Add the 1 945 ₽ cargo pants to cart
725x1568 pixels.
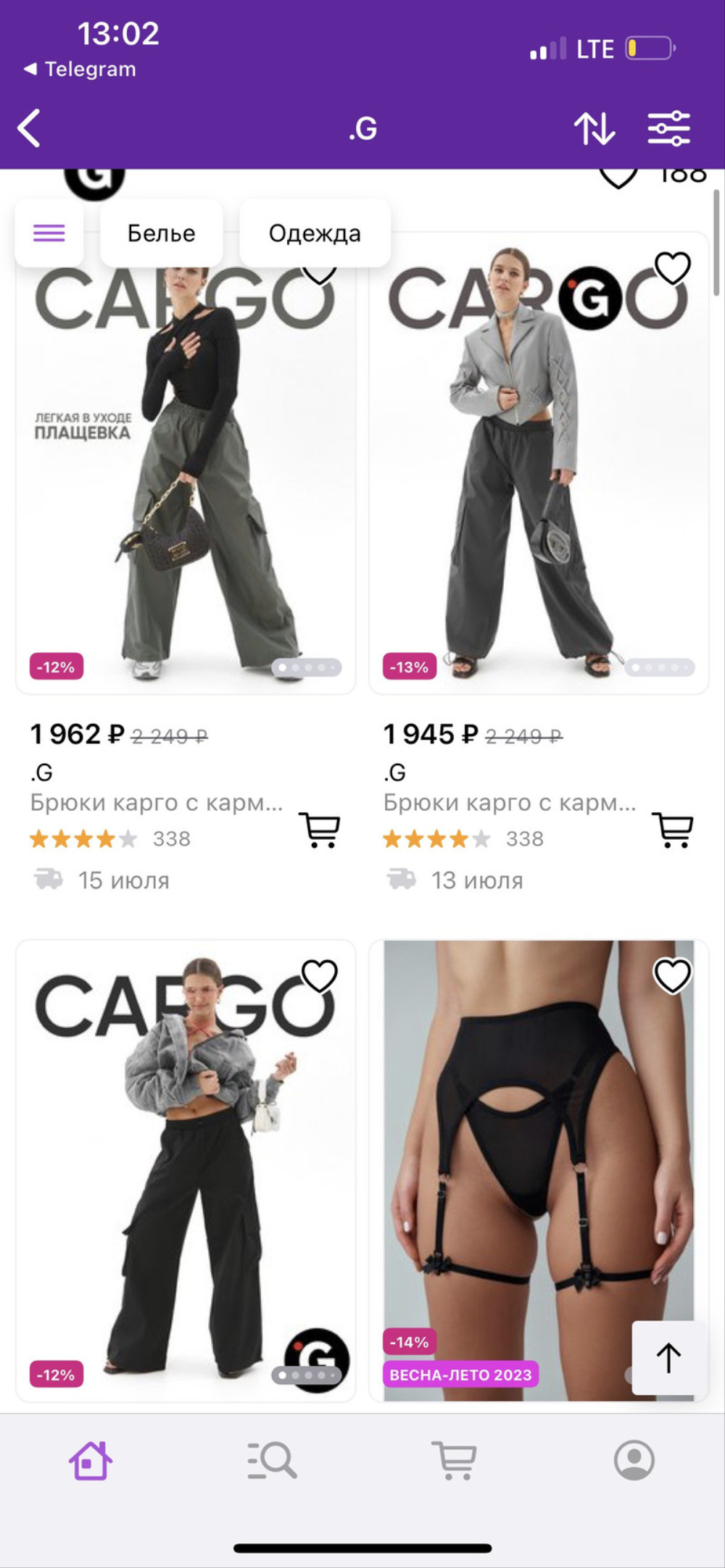coord(673,830)
